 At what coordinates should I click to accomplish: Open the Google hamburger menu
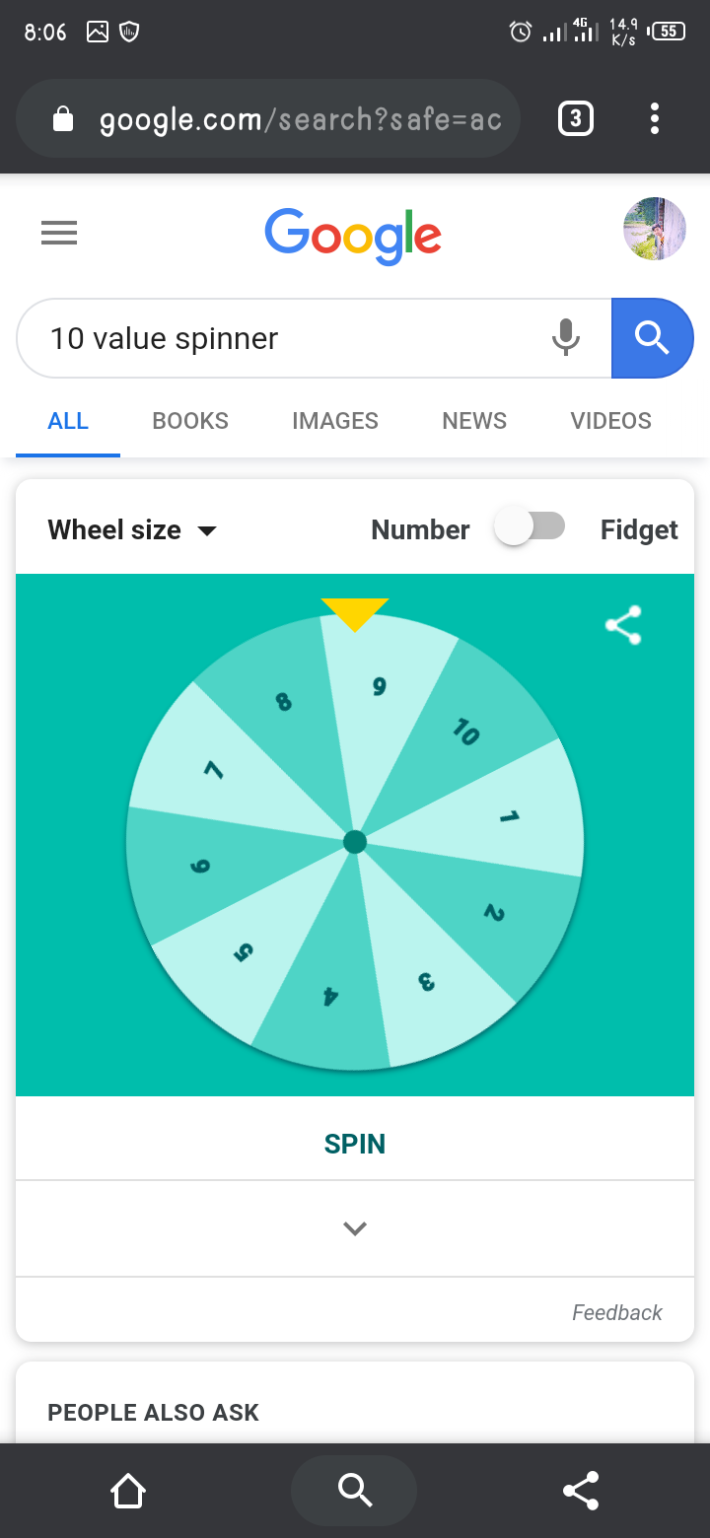point(59,233)
